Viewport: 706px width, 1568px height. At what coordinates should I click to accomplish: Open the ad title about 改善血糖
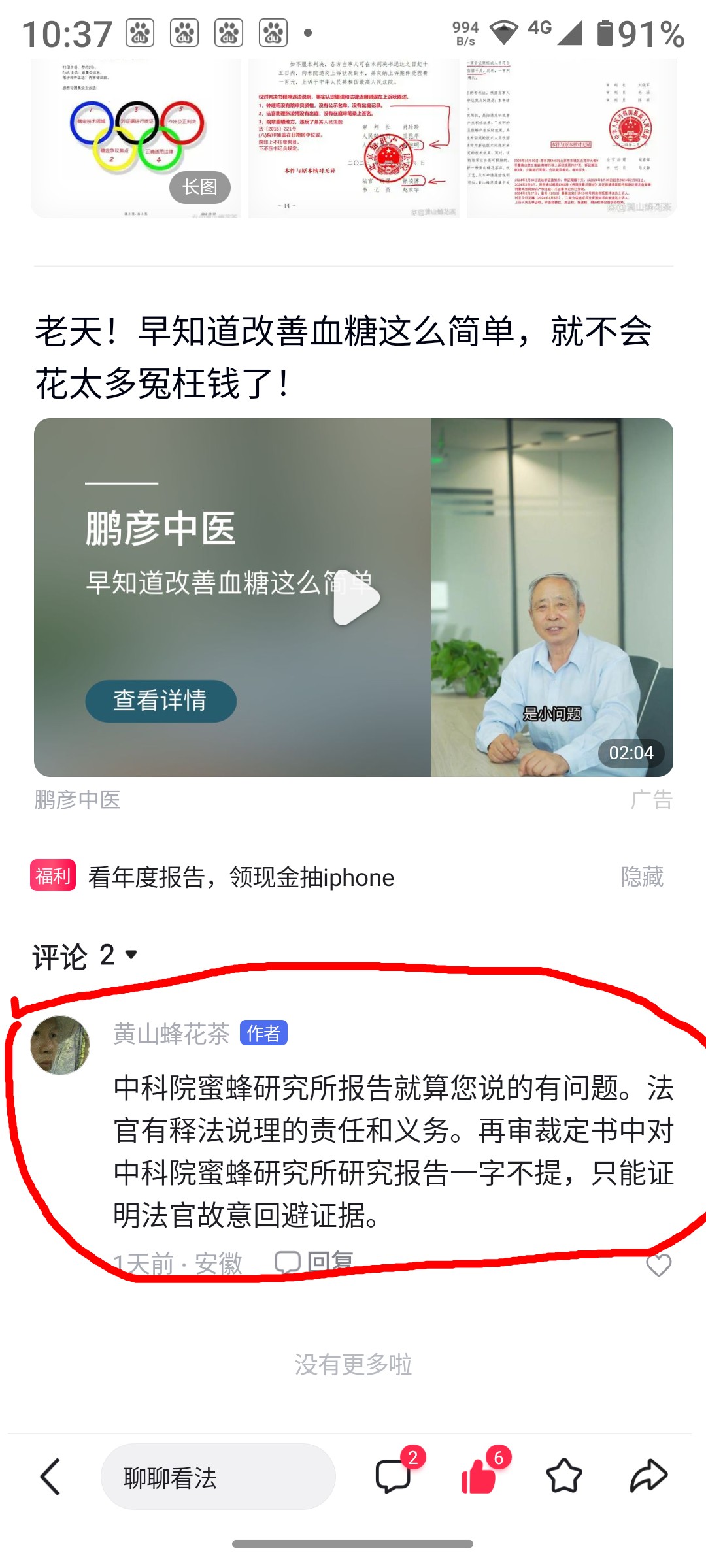343,357
